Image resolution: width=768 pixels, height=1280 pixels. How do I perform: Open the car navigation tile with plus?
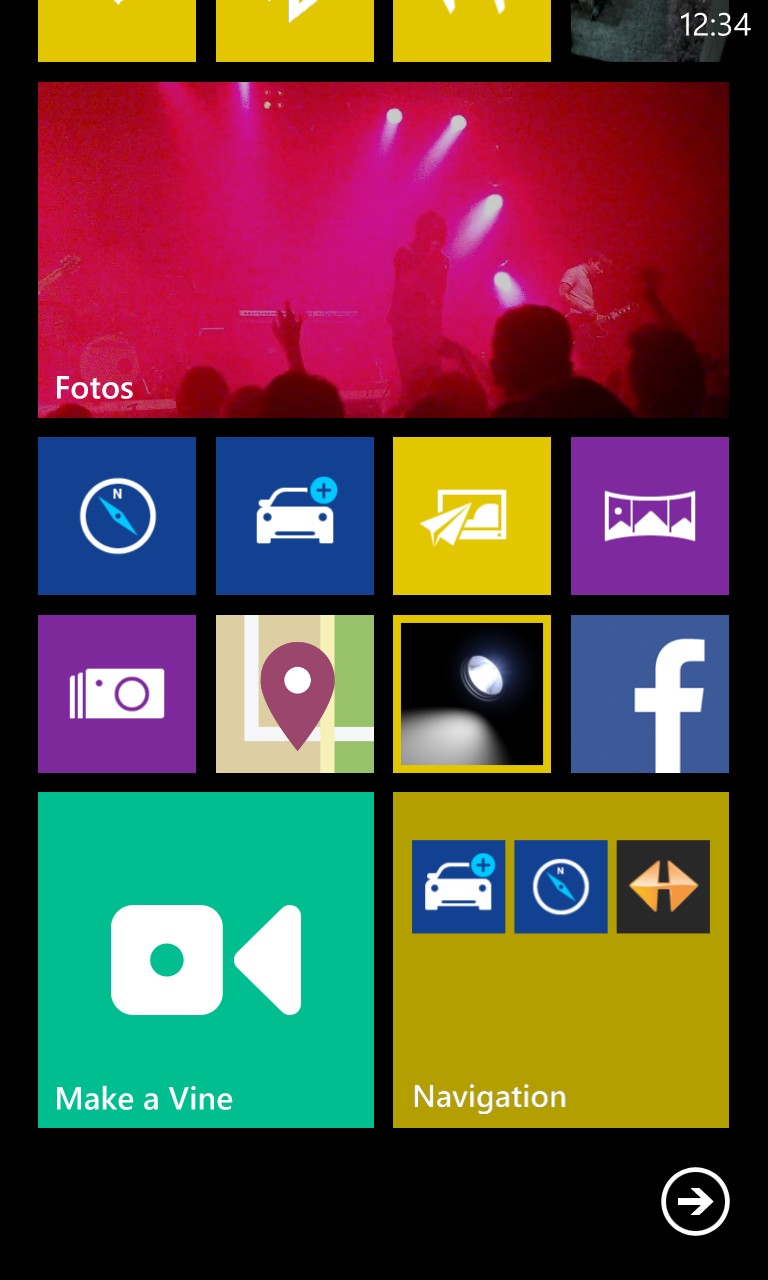click(x=295, y=516)
